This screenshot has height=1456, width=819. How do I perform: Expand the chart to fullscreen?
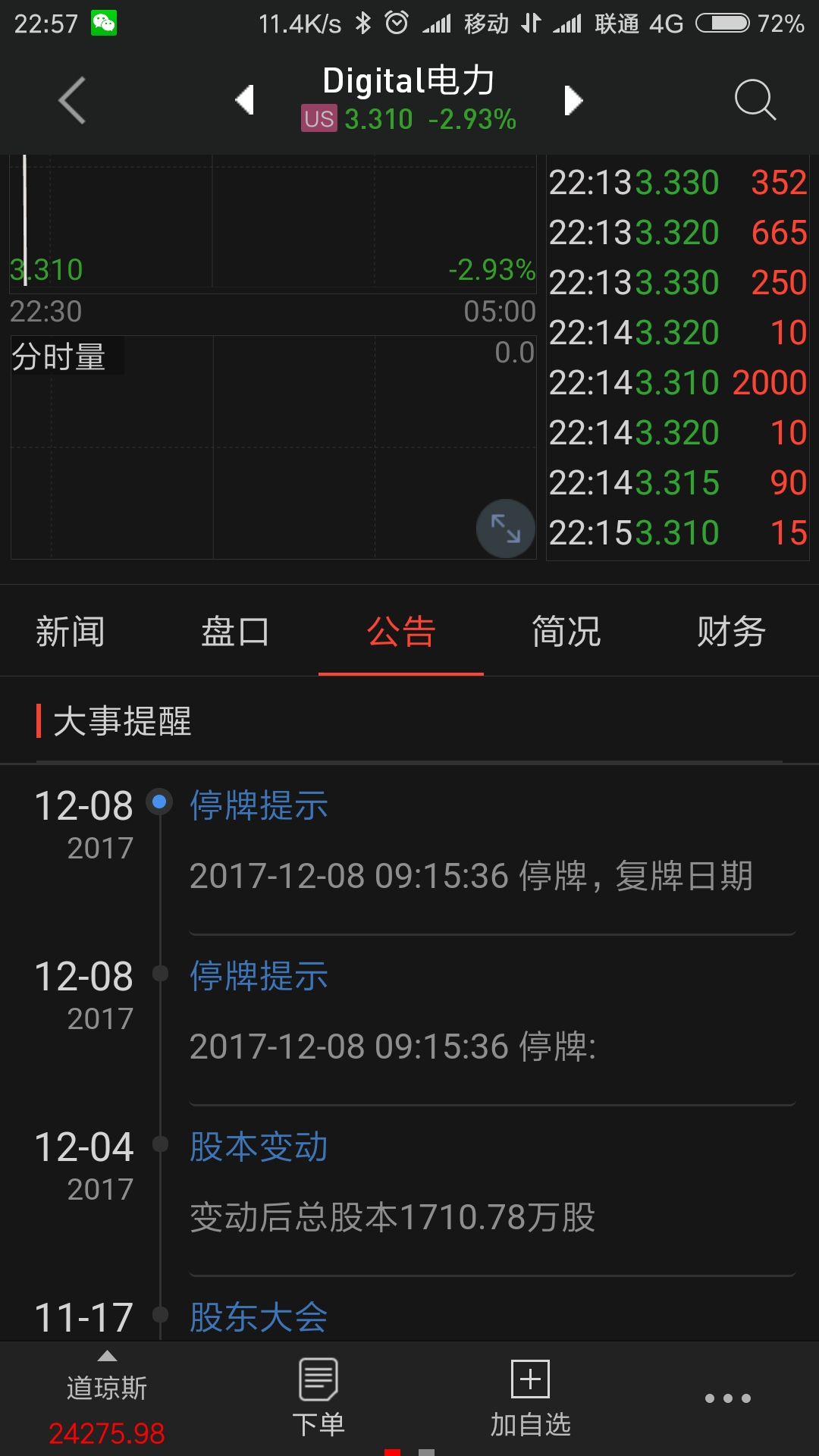[506, 529]
